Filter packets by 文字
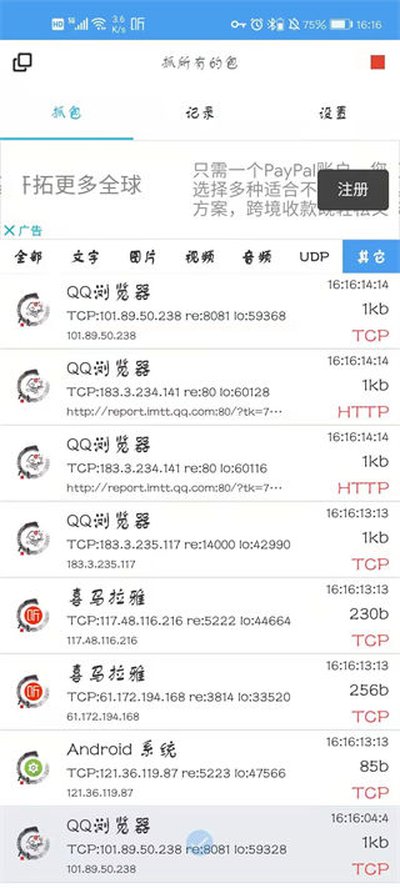The width and height of the screenshot is (400, 888). coord(86,257)
